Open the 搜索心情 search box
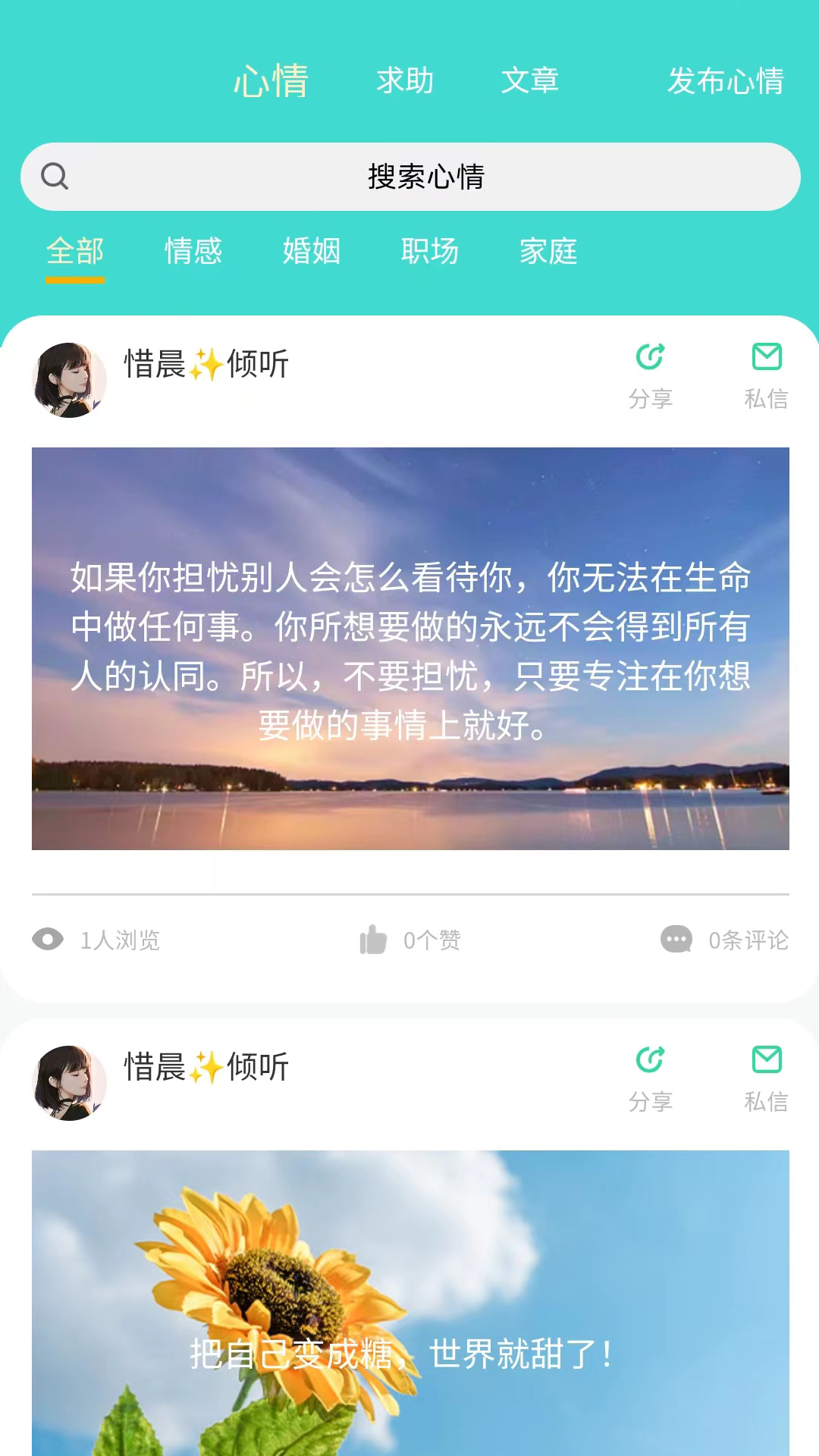The height and width of the screenshot is (1456, 819). click(x=410, y=177)
